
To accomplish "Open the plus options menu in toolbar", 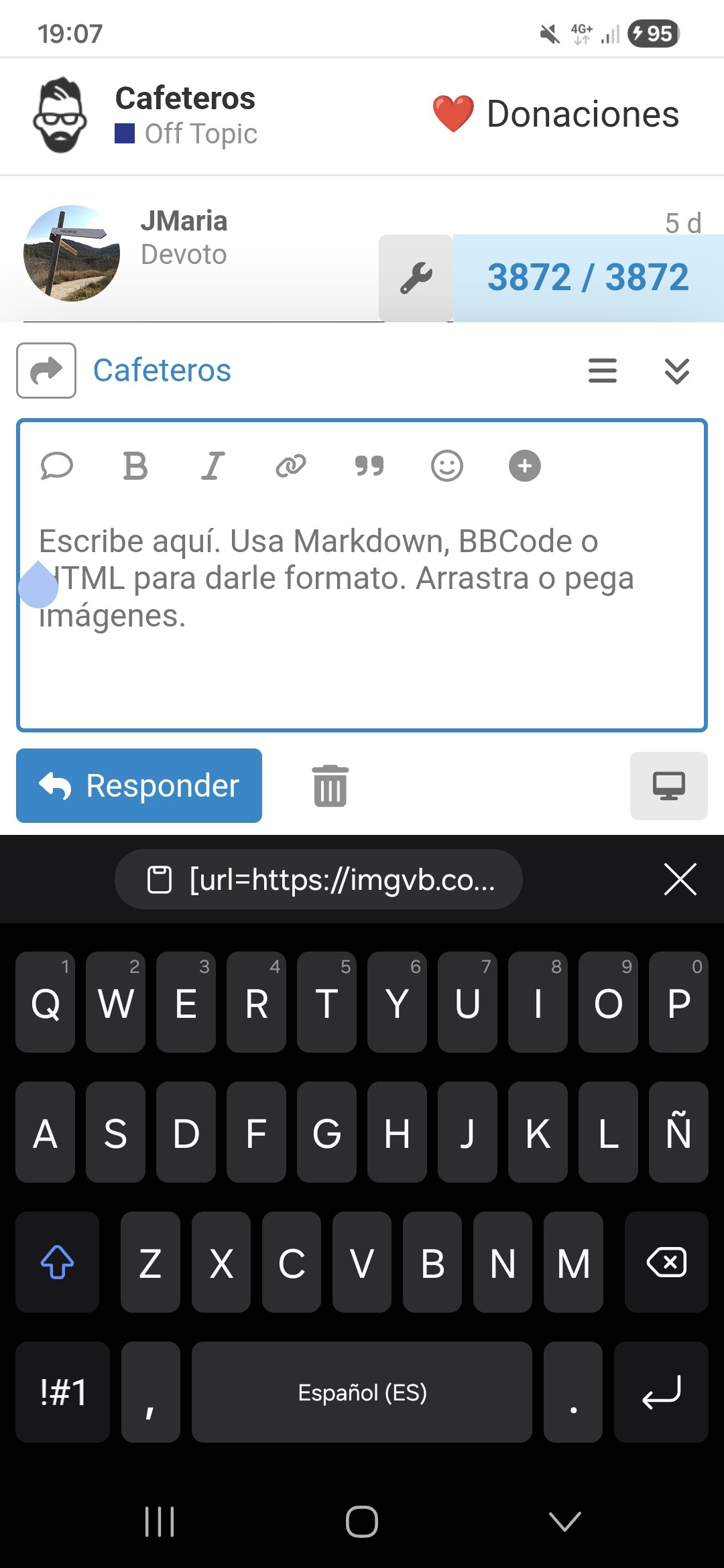I will (x=524, y=466).
